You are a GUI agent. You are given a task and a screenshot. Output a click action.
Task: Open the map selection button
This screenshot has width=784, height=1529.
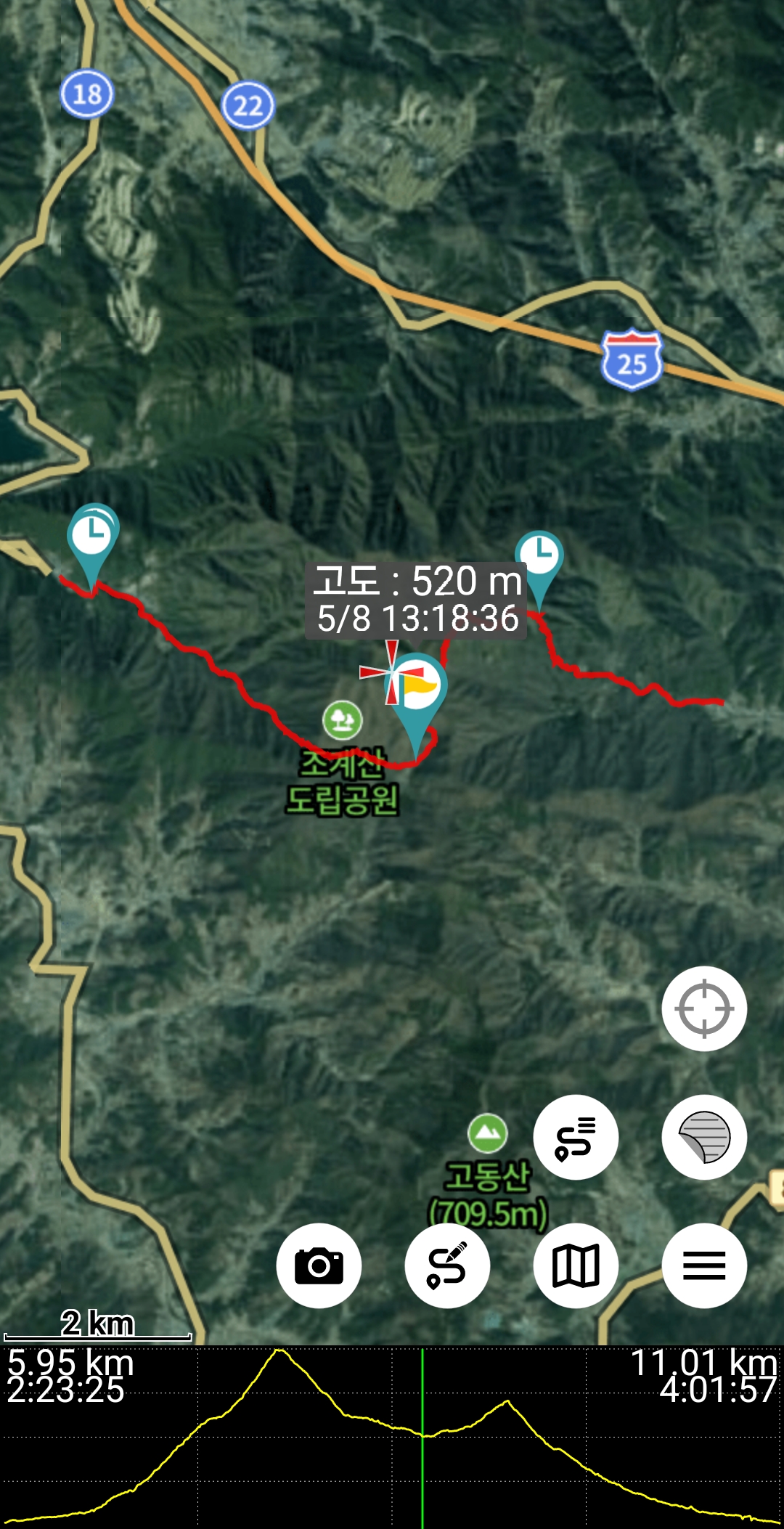(x=576, y=1265)
